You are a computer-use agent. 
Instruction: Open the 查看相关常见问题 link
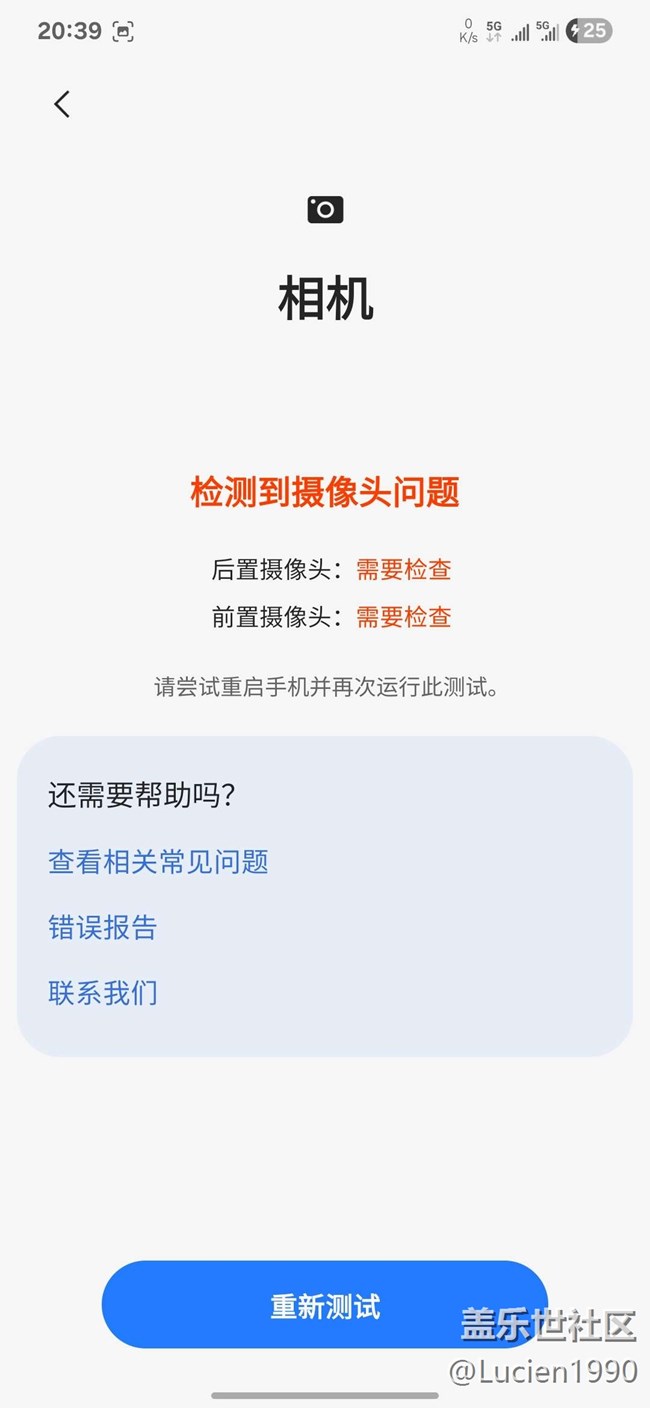tap(158, 862)
